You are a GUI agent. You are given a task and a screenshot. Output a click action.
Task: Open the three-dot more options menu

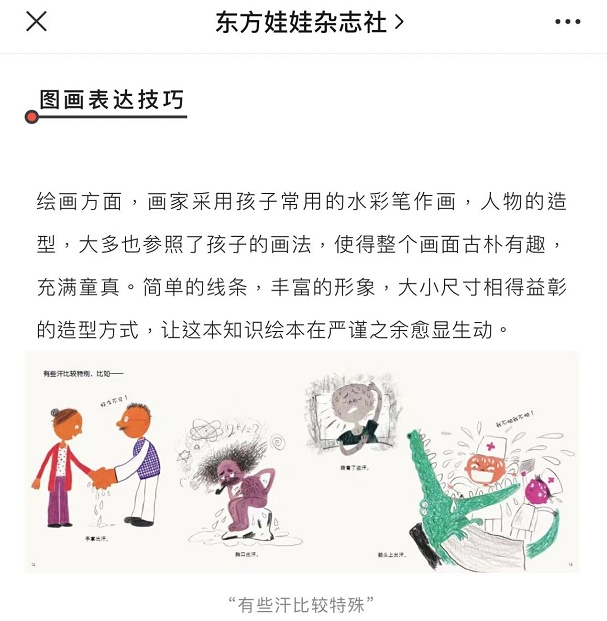coord(567,22)
